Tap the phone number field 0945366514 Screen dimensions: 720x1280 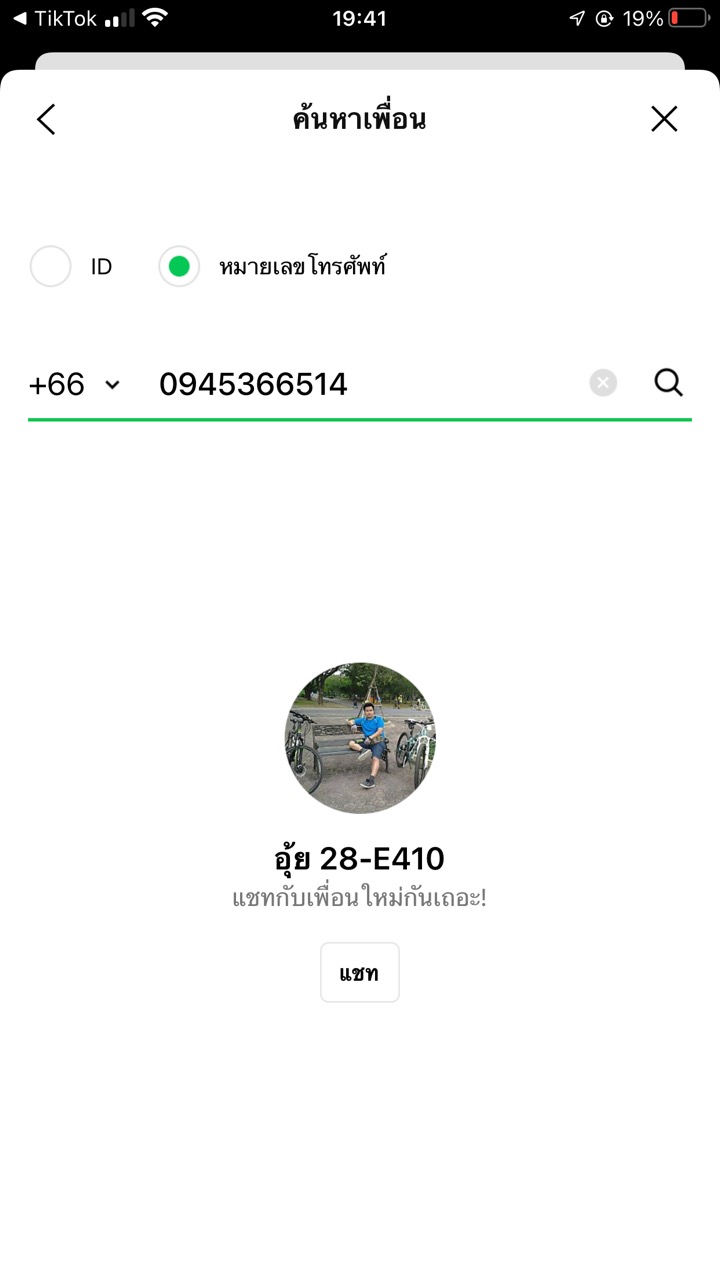click(360, 385)
